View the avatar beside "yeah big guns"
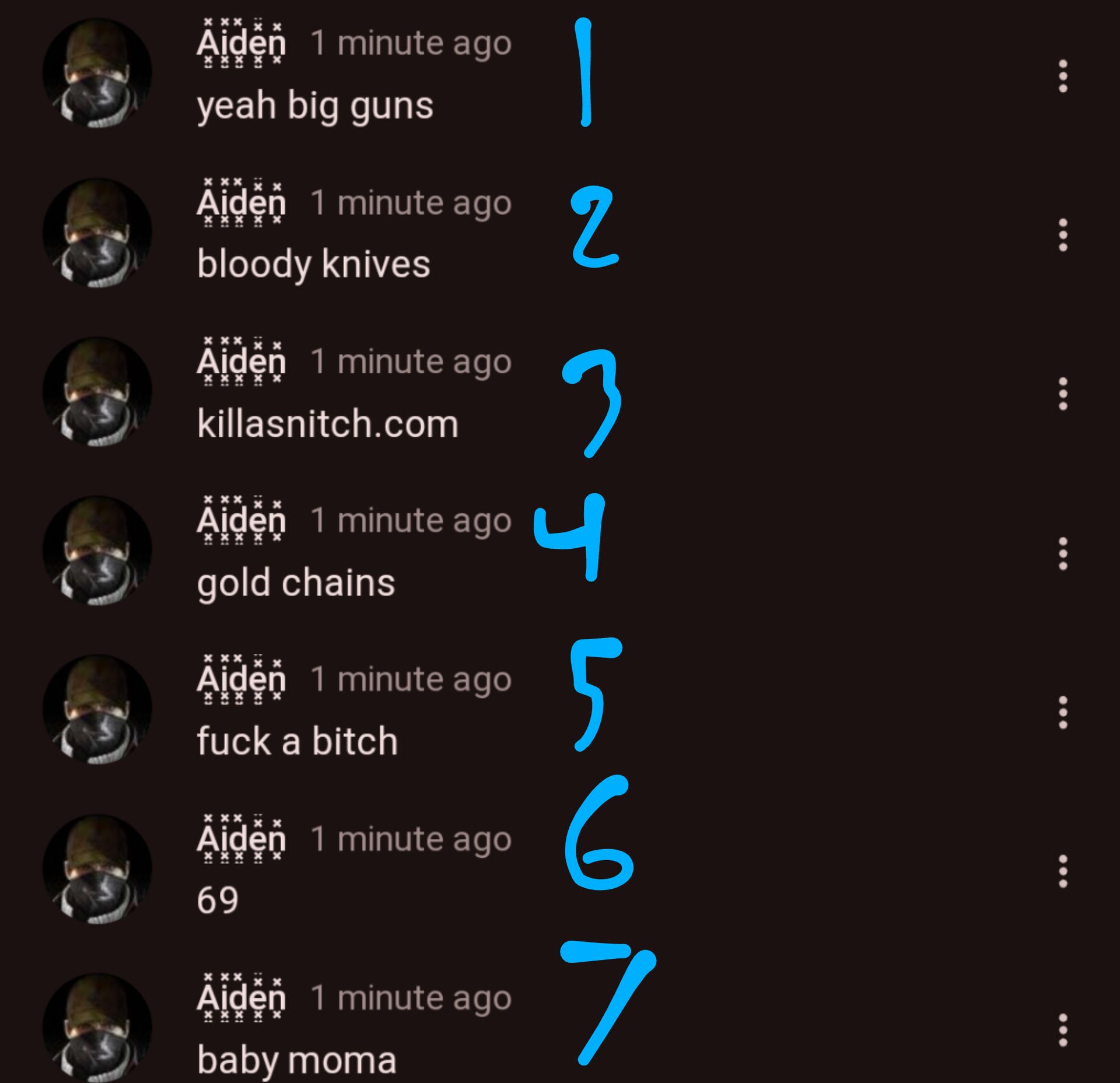The width and height of the screenshot is (1120, 1083). click(97, 73)
